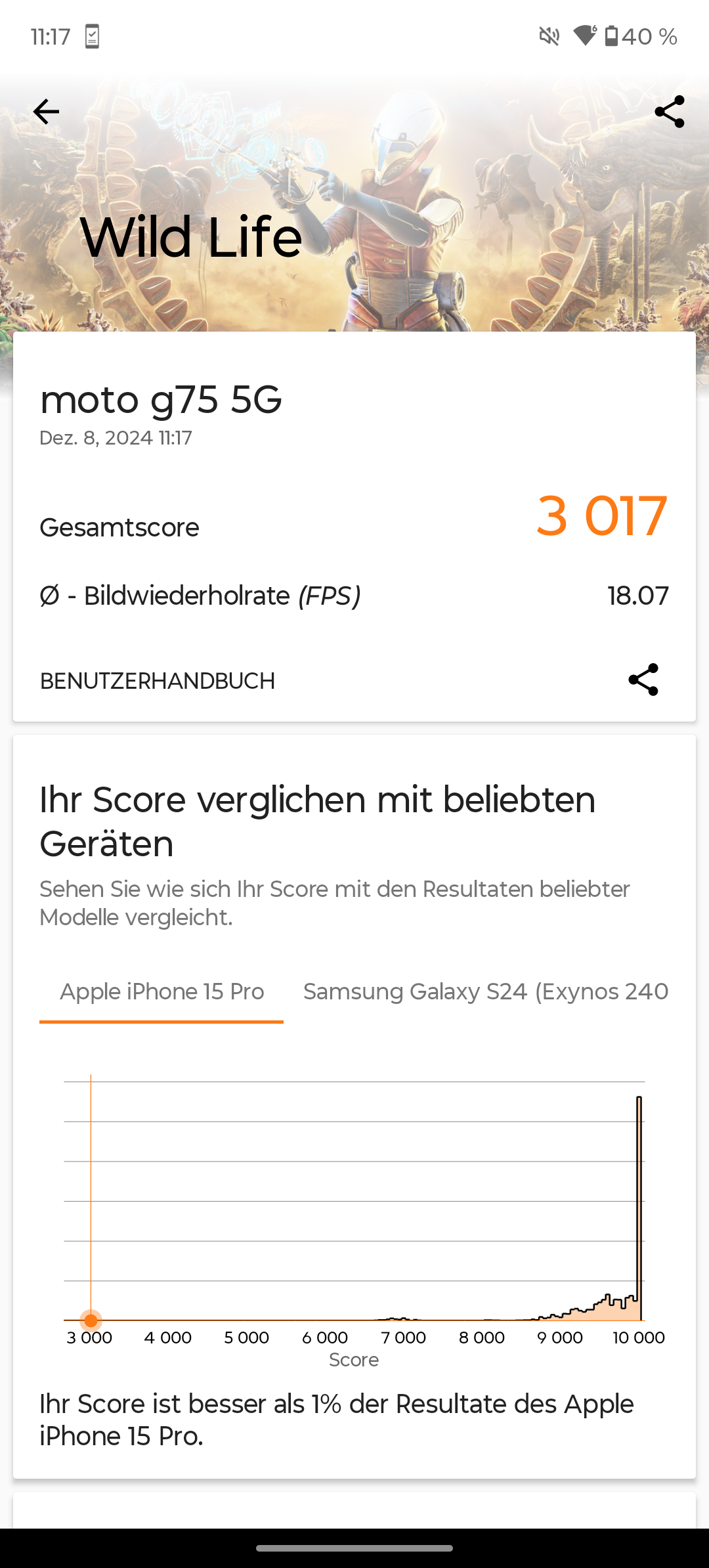Switch to the Samsung Galaxy S24 tab

coord(486,991)
